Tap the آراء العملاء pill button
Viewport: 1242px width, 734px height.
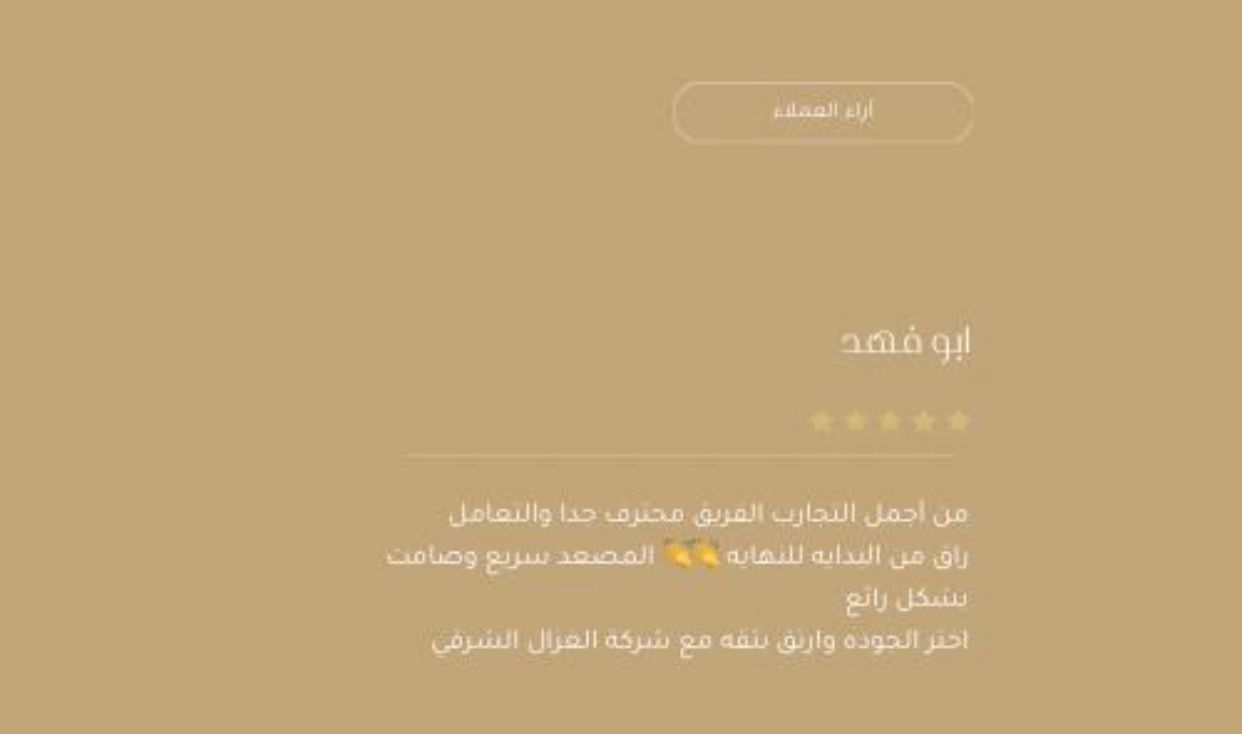pos(823,112)
